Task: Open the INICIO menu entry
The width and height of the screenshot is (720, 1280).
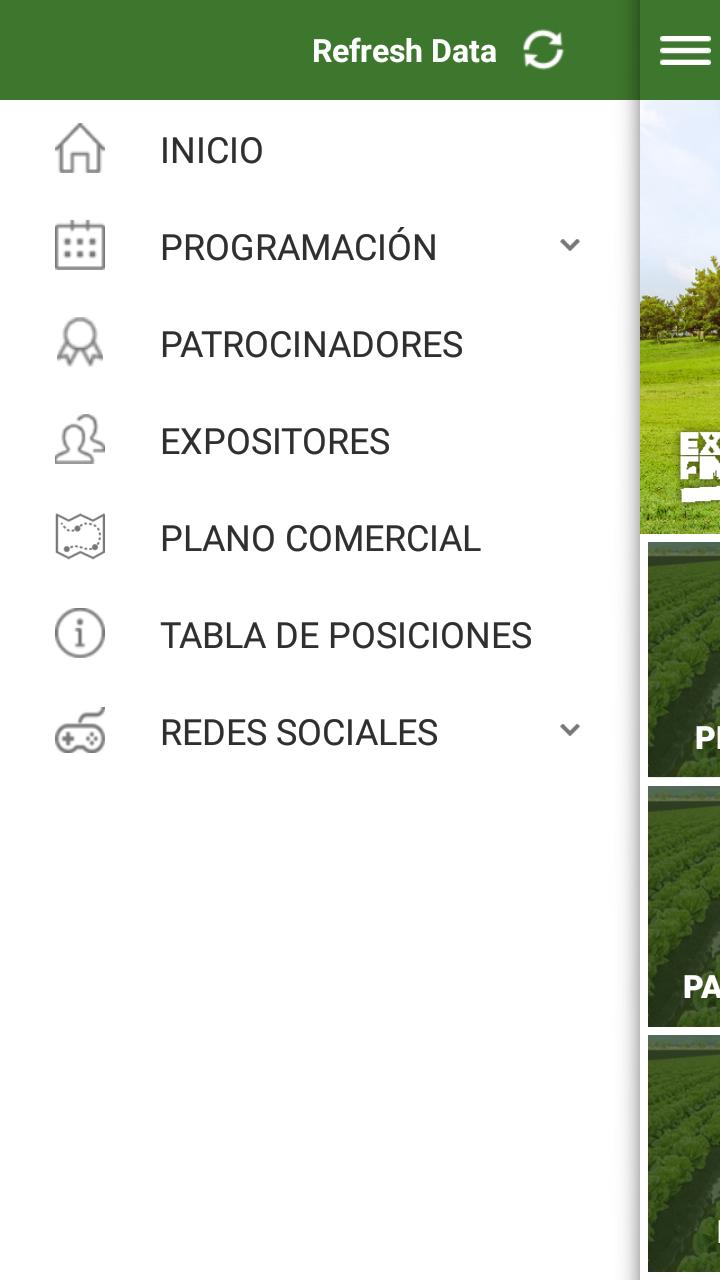Action: point(212,150)
